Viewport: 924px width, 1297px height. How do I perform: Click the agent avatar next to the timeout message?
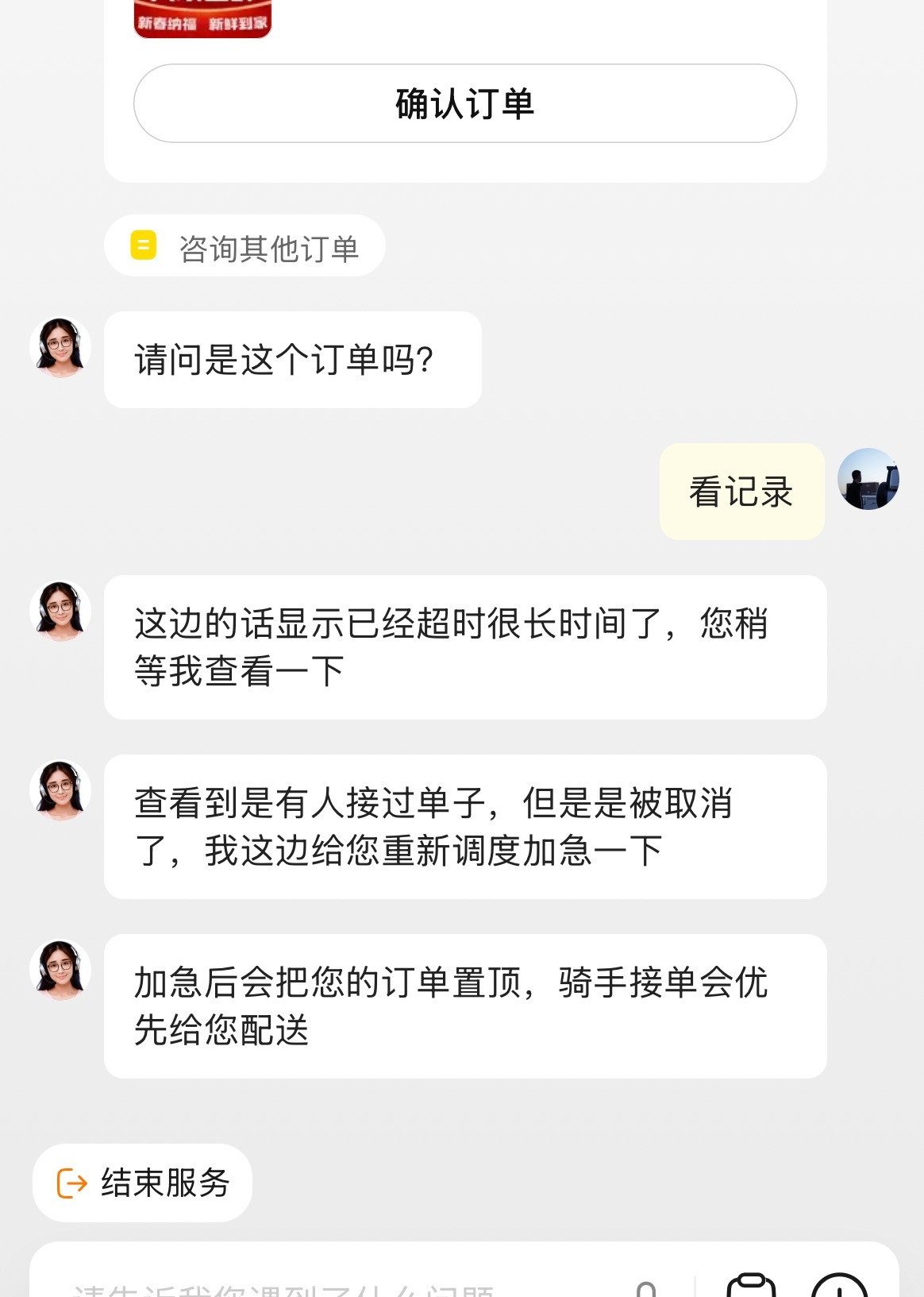[x=60, y=613]
